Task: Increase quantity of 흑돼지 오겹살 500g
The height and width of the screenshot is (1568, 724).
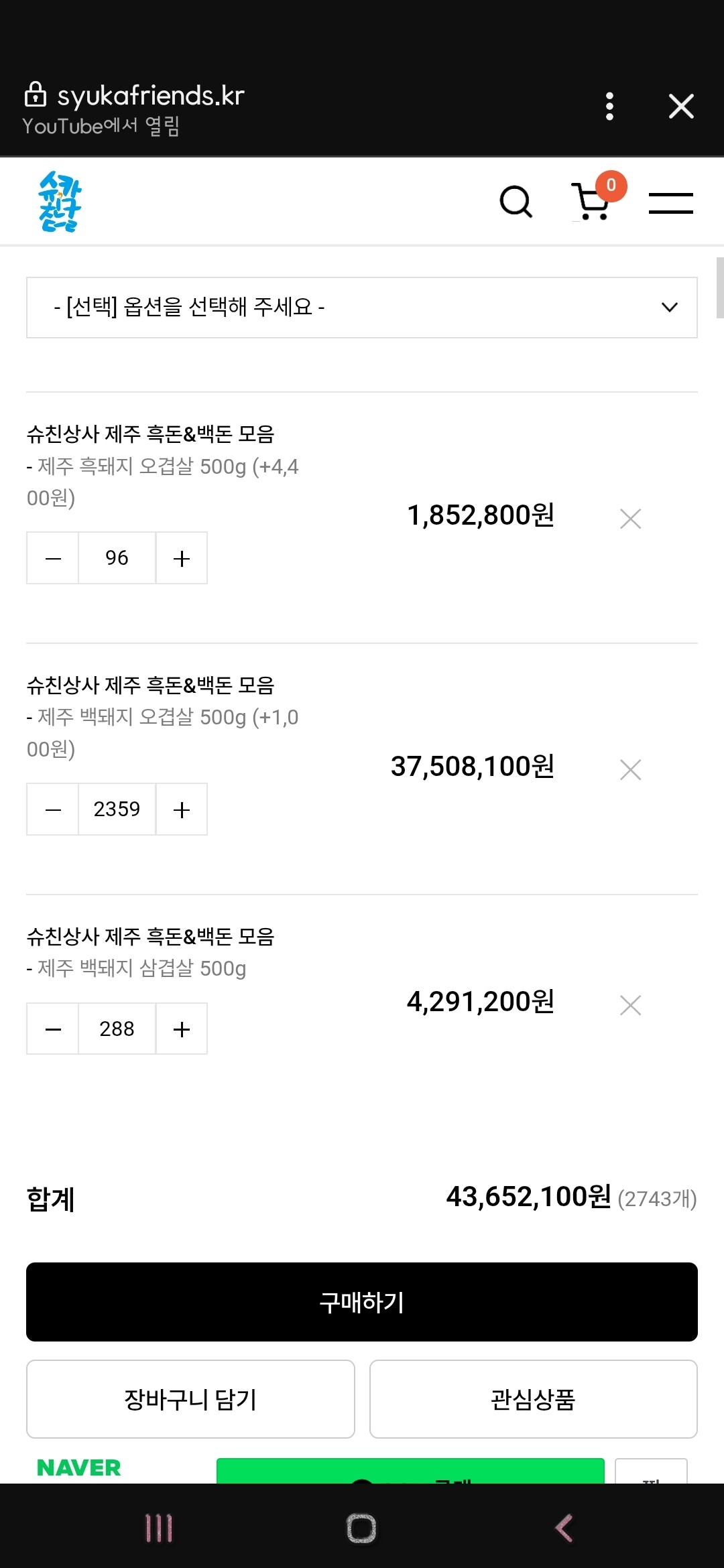Action: click(182, 558)
